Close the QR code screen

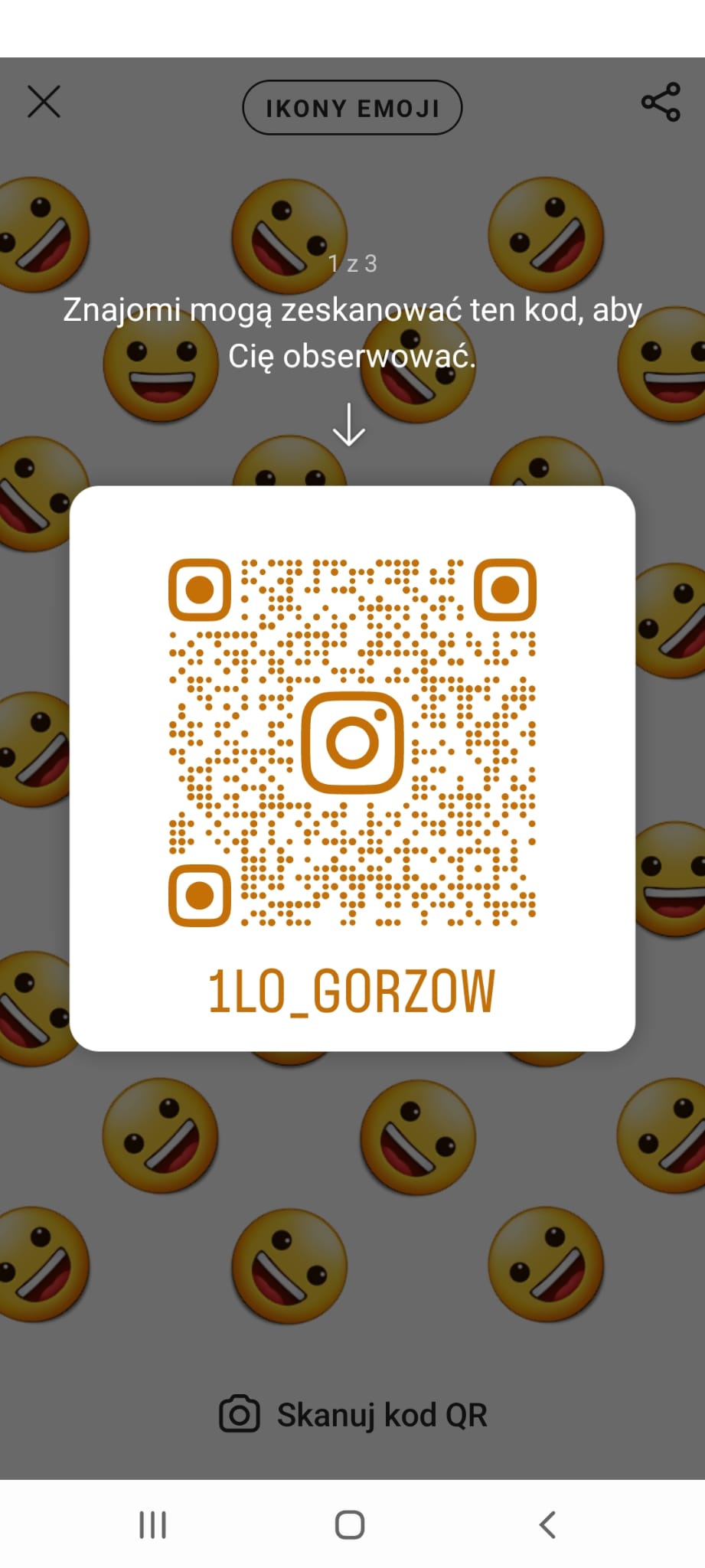[x=44, y=101]
